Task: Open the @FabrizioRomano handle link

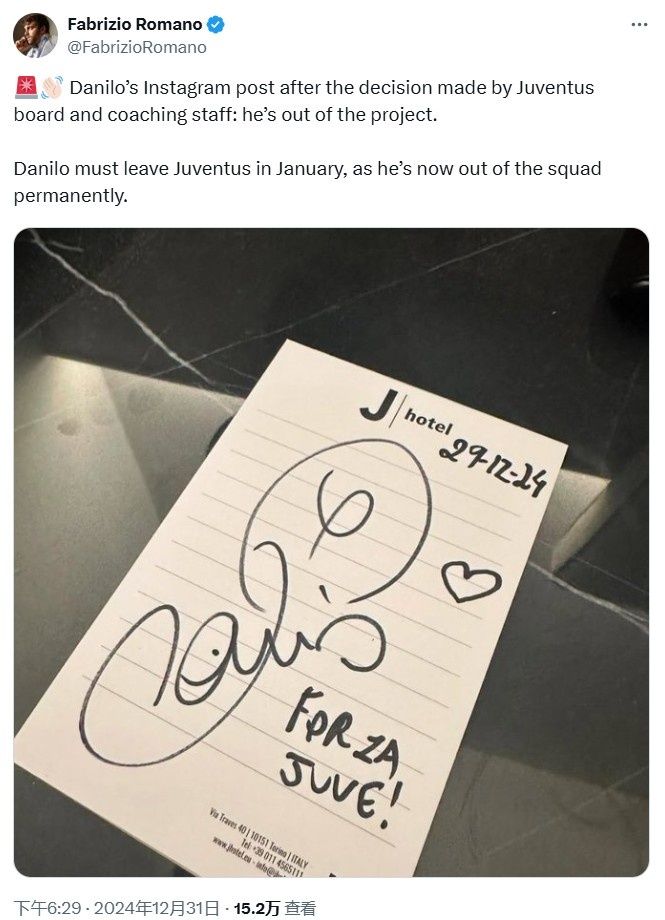Action: tap(137, 47)
